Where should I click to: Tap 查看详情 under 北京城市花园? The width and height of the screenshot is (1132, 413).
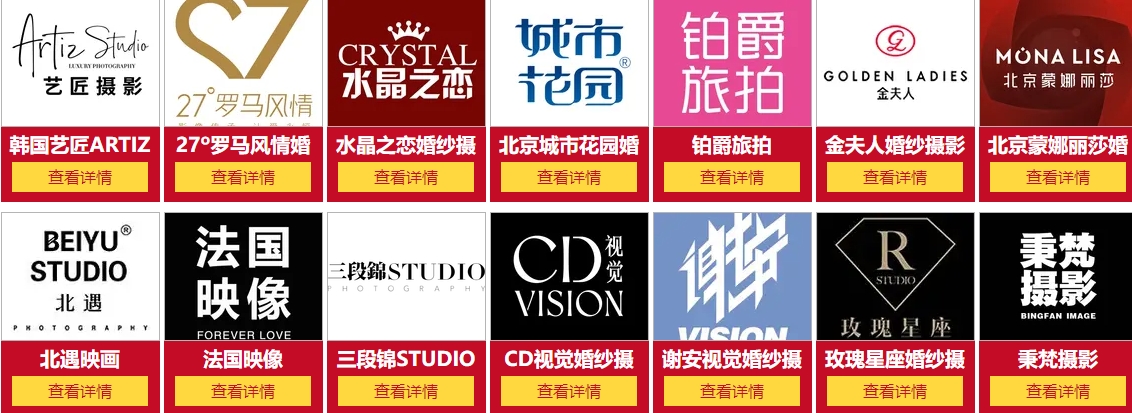tap(569, 178)
